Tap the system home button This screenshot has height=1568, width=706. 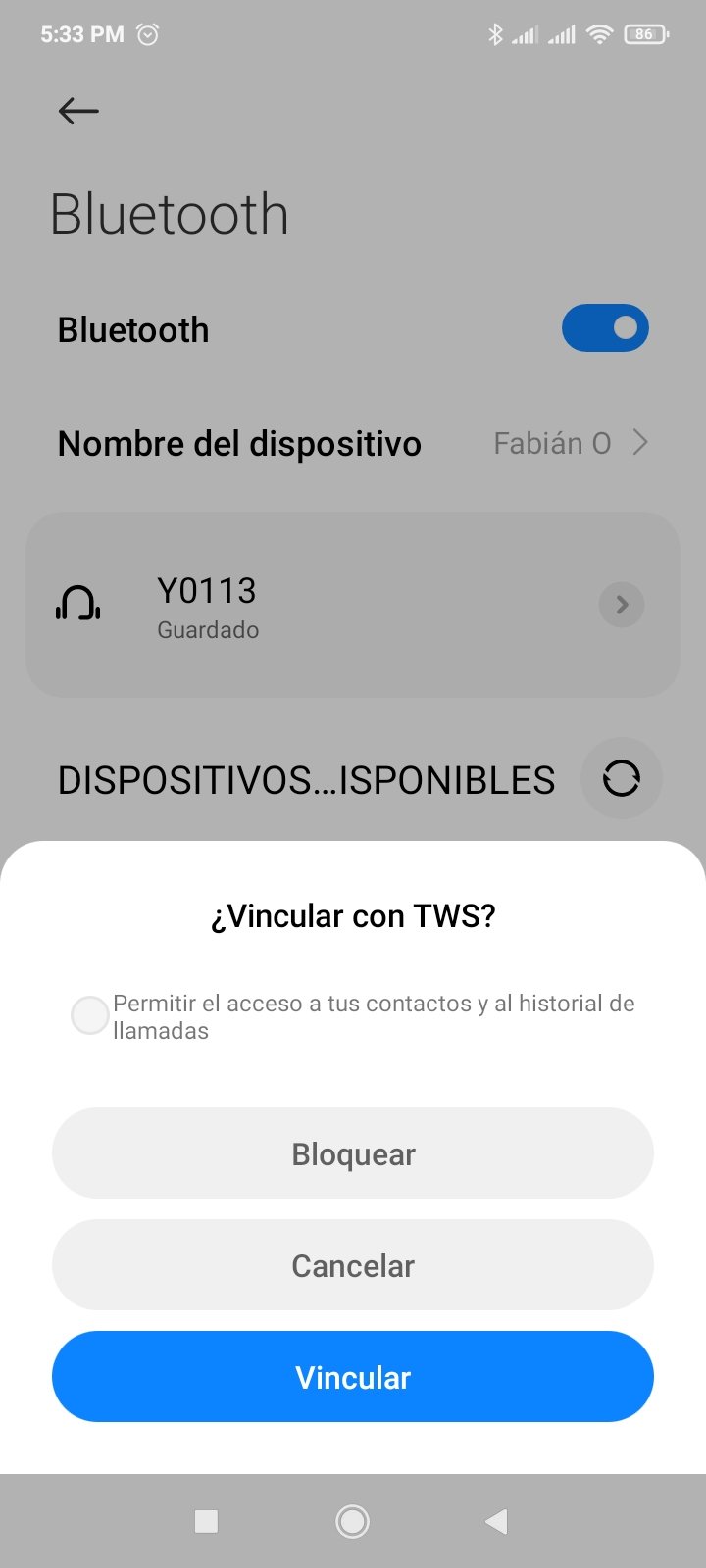pos(352,1521)
